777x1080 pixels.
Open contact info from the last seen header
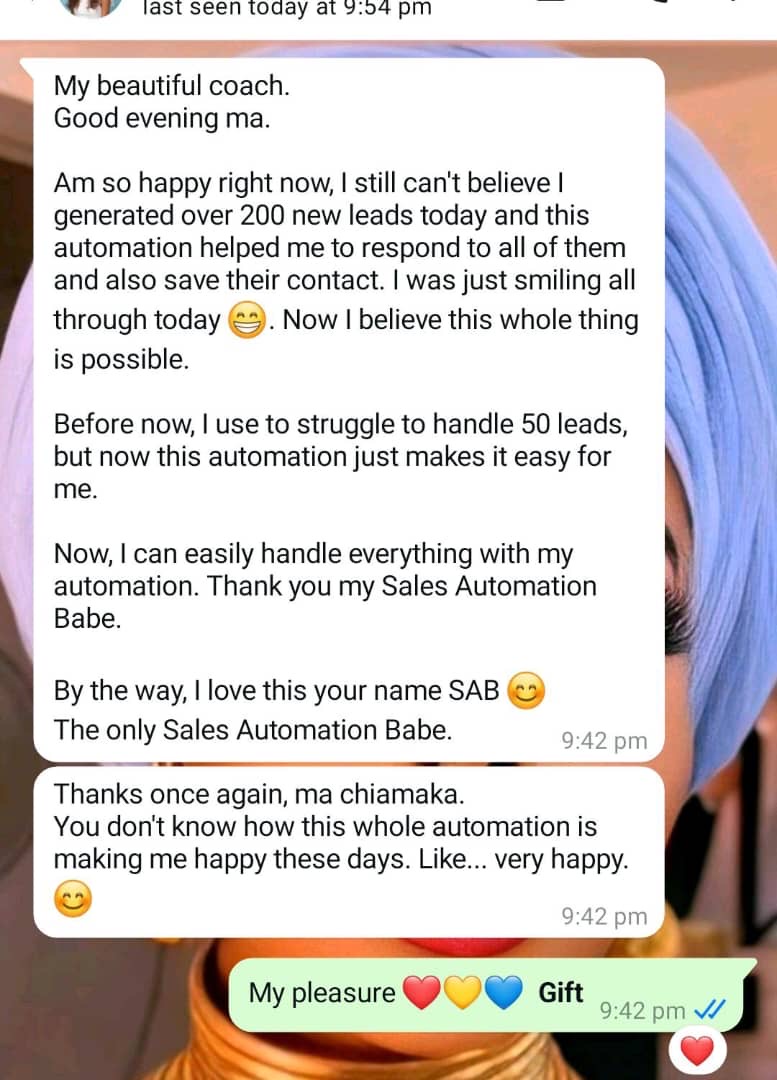tap(287, 9)
